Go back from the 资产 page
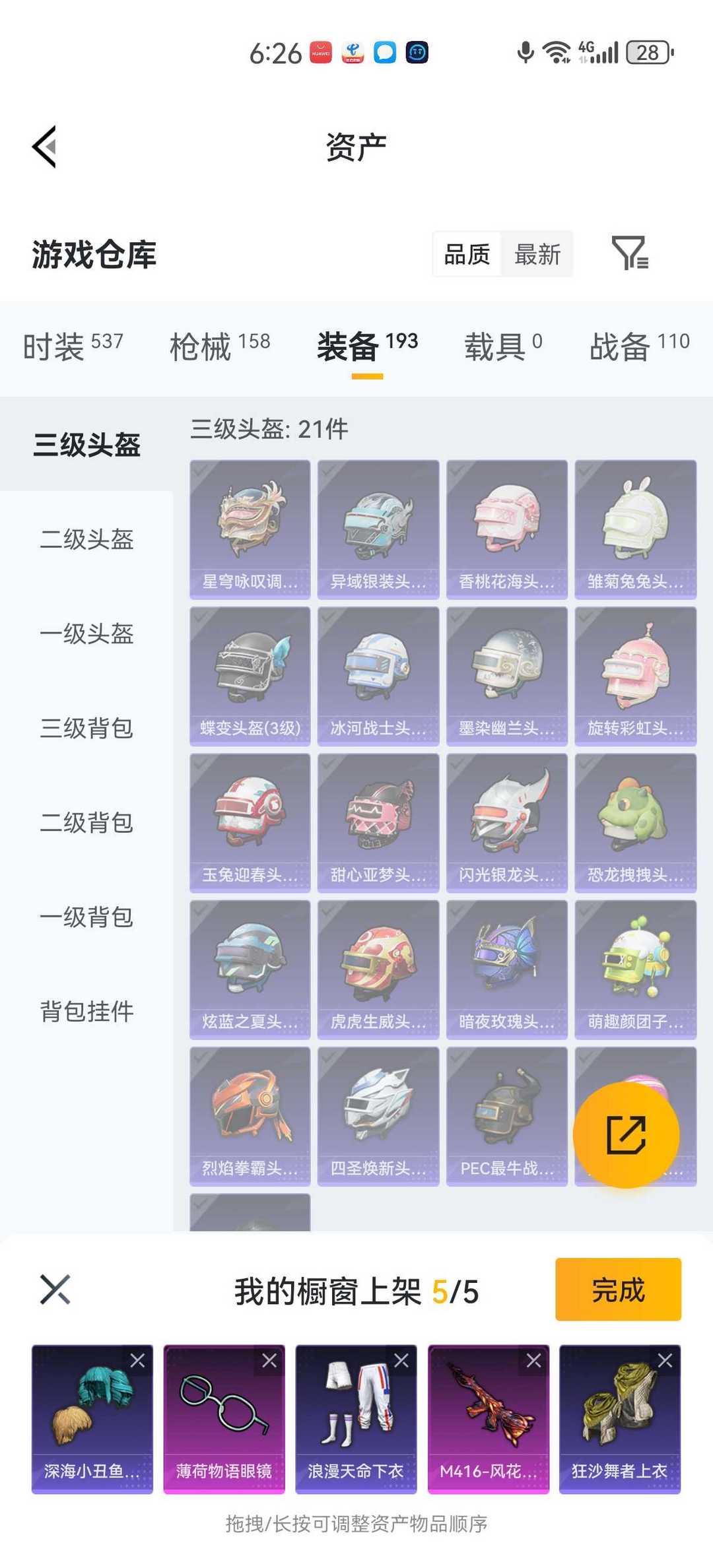This screenshot has width=713, height=1568. [x=44, y=147]
